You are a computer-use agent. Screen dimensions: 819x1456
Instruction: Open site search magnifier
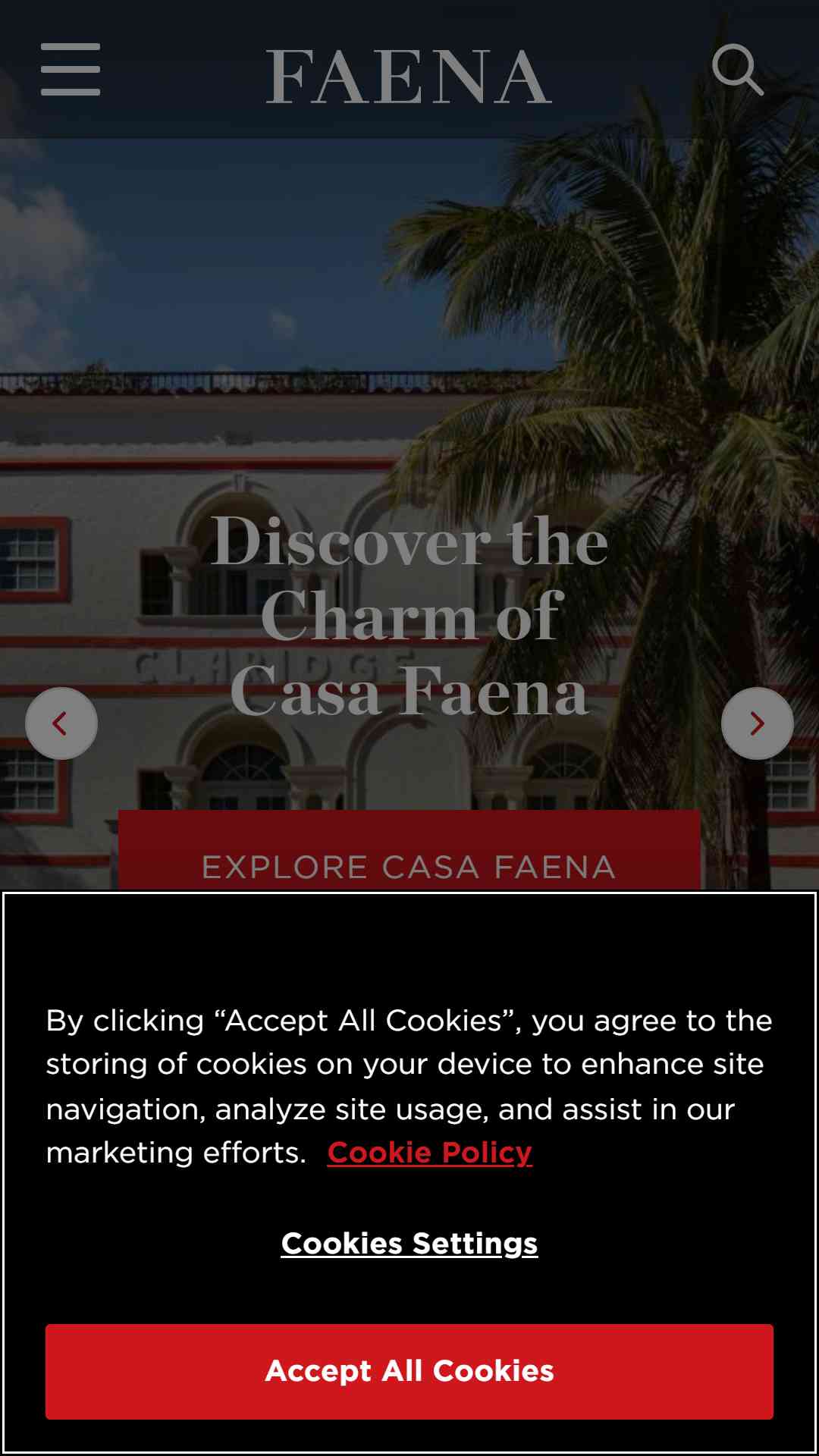(738, 70)
